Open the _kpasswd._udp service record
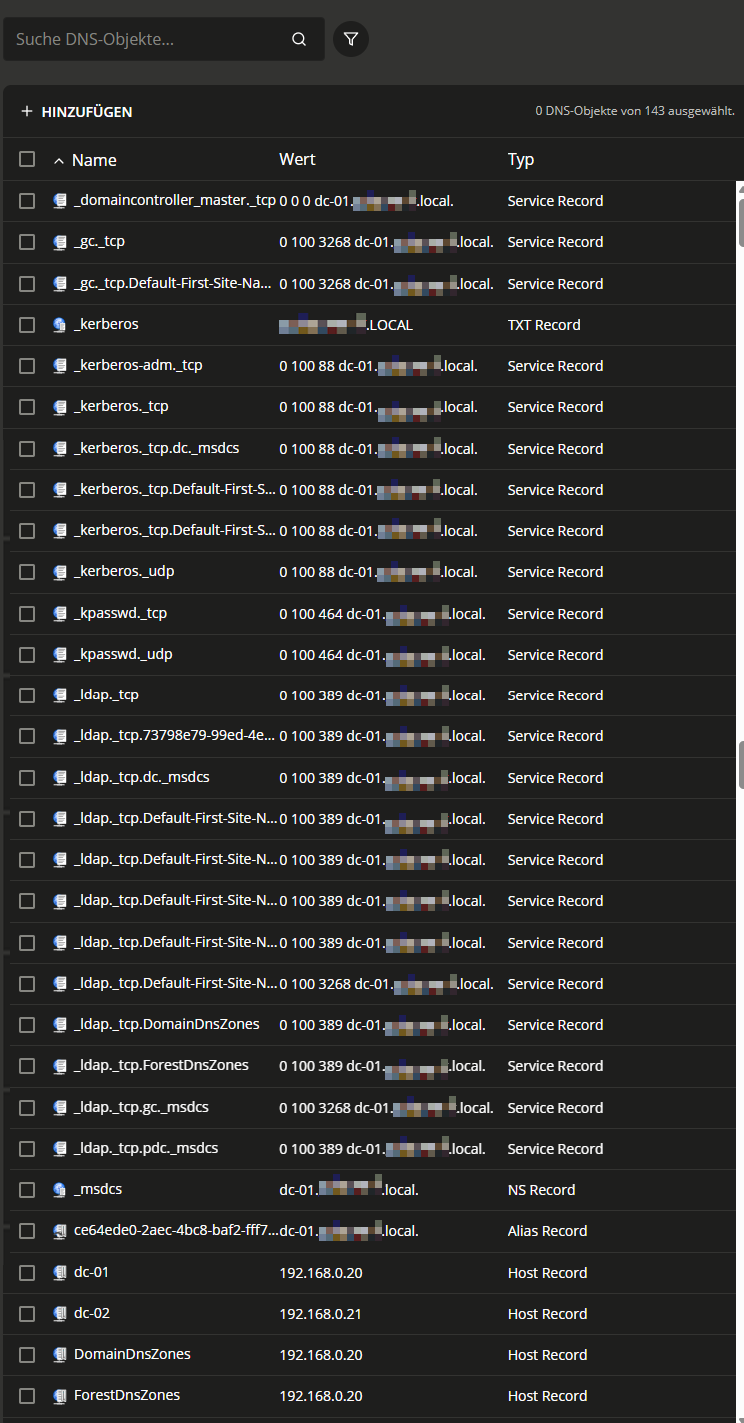The width and height of the screenshot is (744, 1423). tap(123, 654)
